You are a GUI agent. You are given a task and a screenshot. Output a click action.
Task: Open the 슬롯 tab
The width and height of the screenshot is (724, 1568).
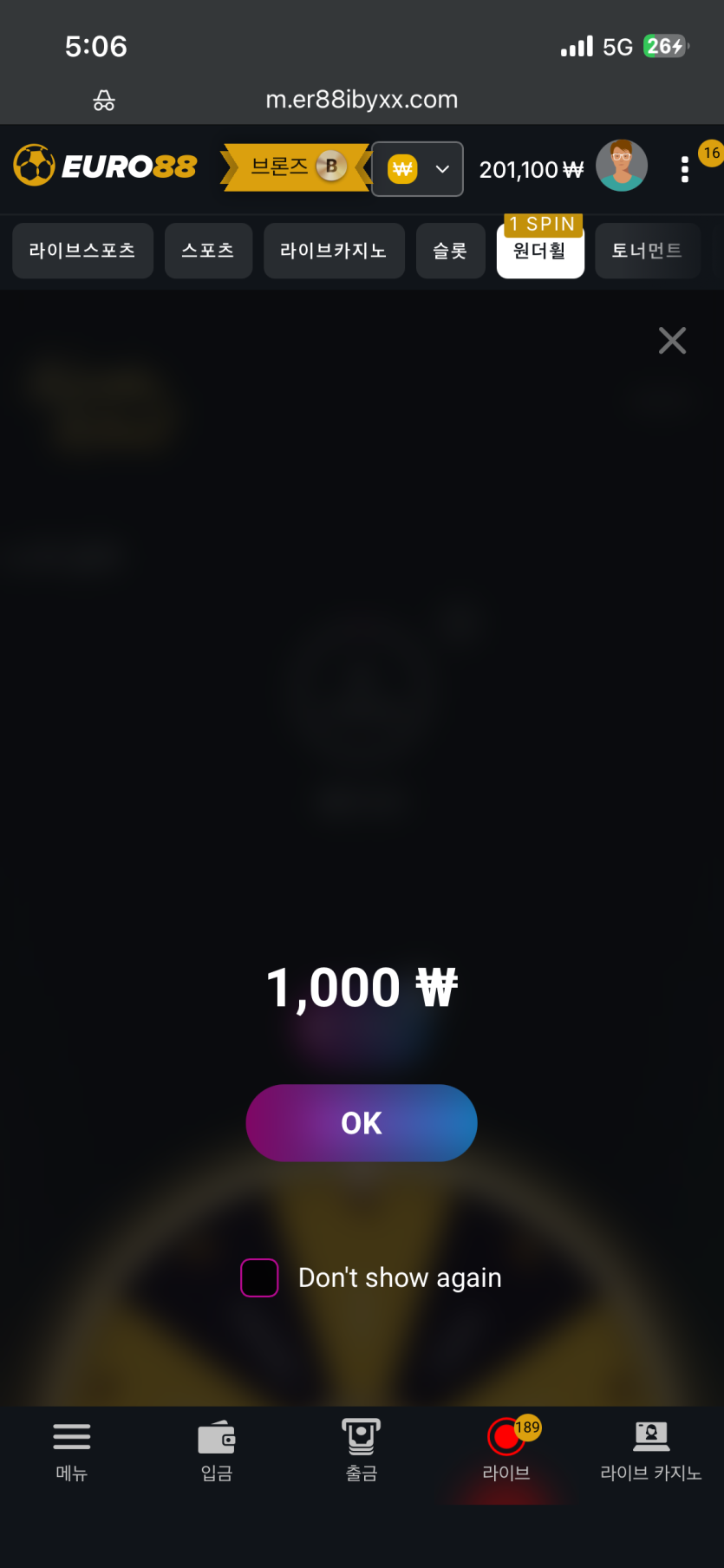pos(451,251)
